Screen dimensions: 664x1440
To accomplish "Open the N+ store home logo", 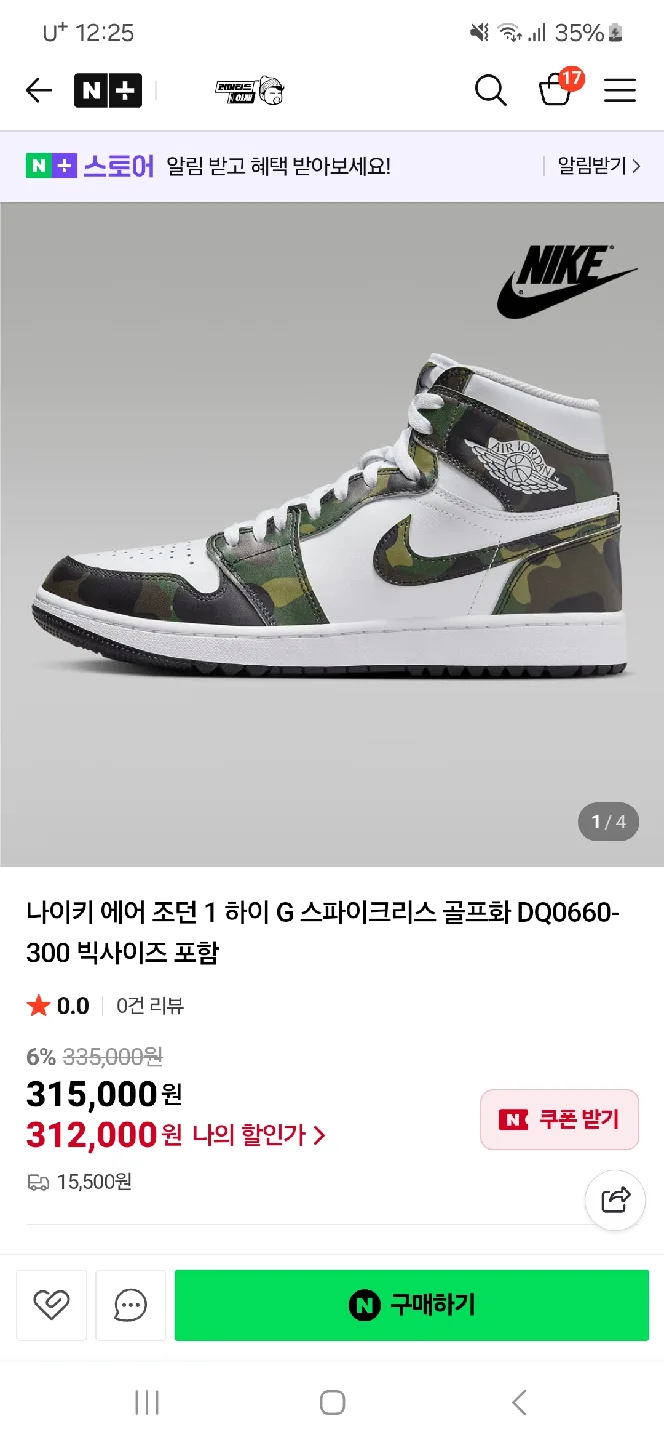I will (108, 91).
